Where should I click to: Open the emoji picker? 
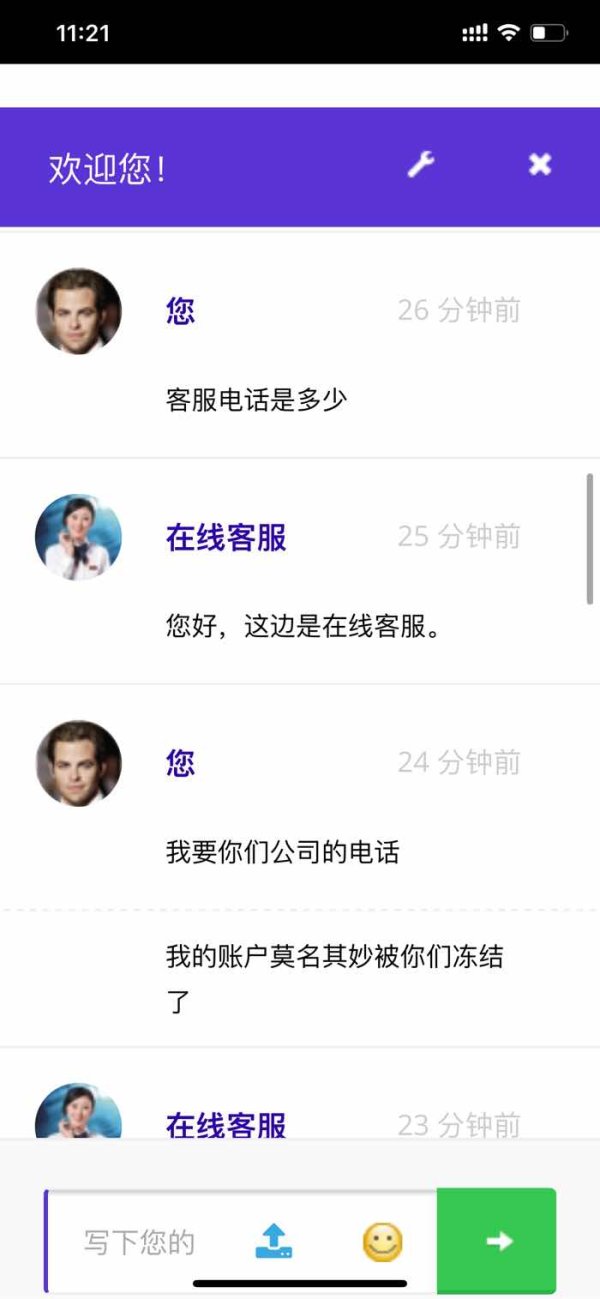(382, 1242)
